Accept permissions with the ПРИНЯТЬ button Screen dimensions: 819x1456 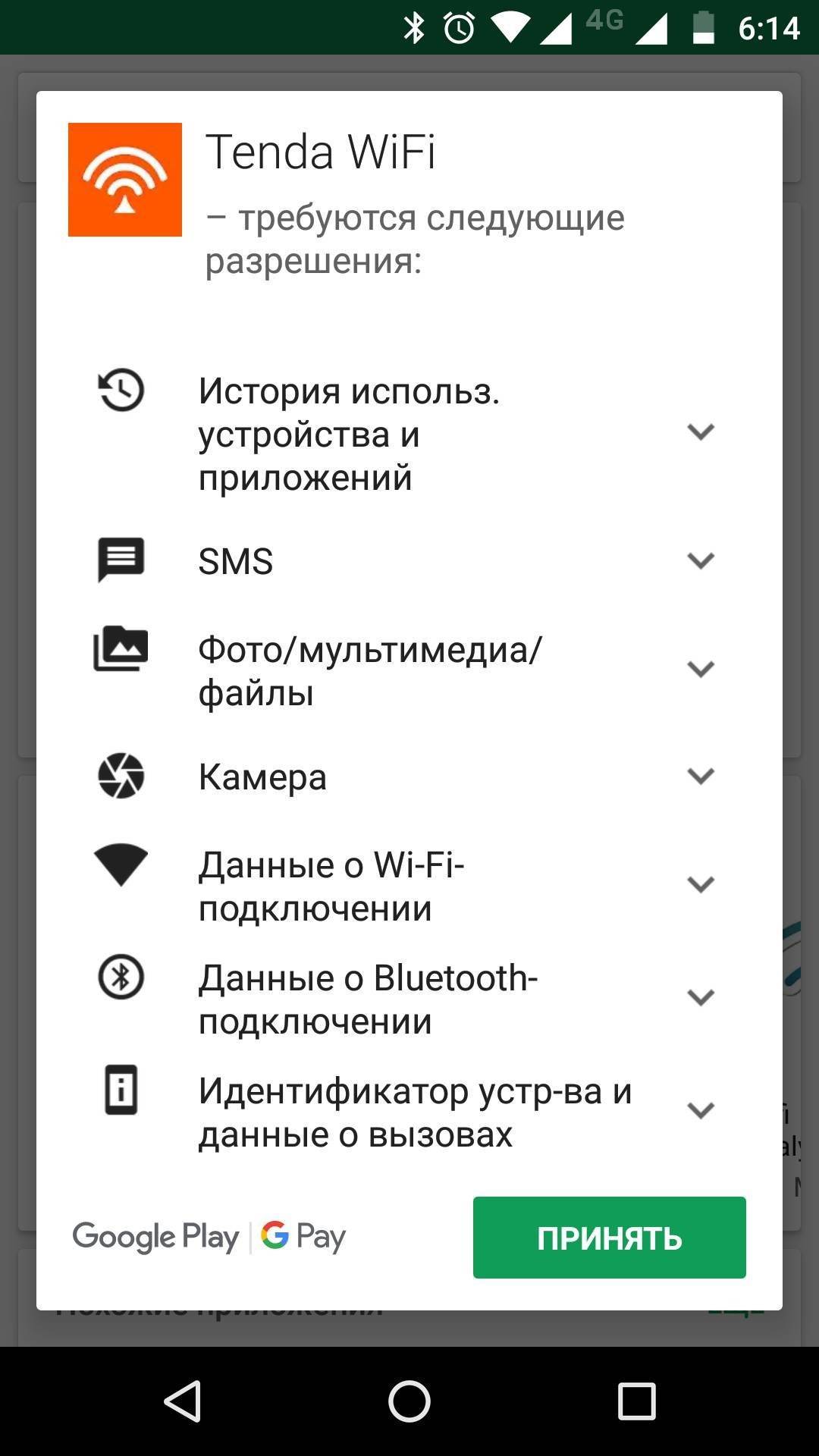click(x=609, y=1238)
